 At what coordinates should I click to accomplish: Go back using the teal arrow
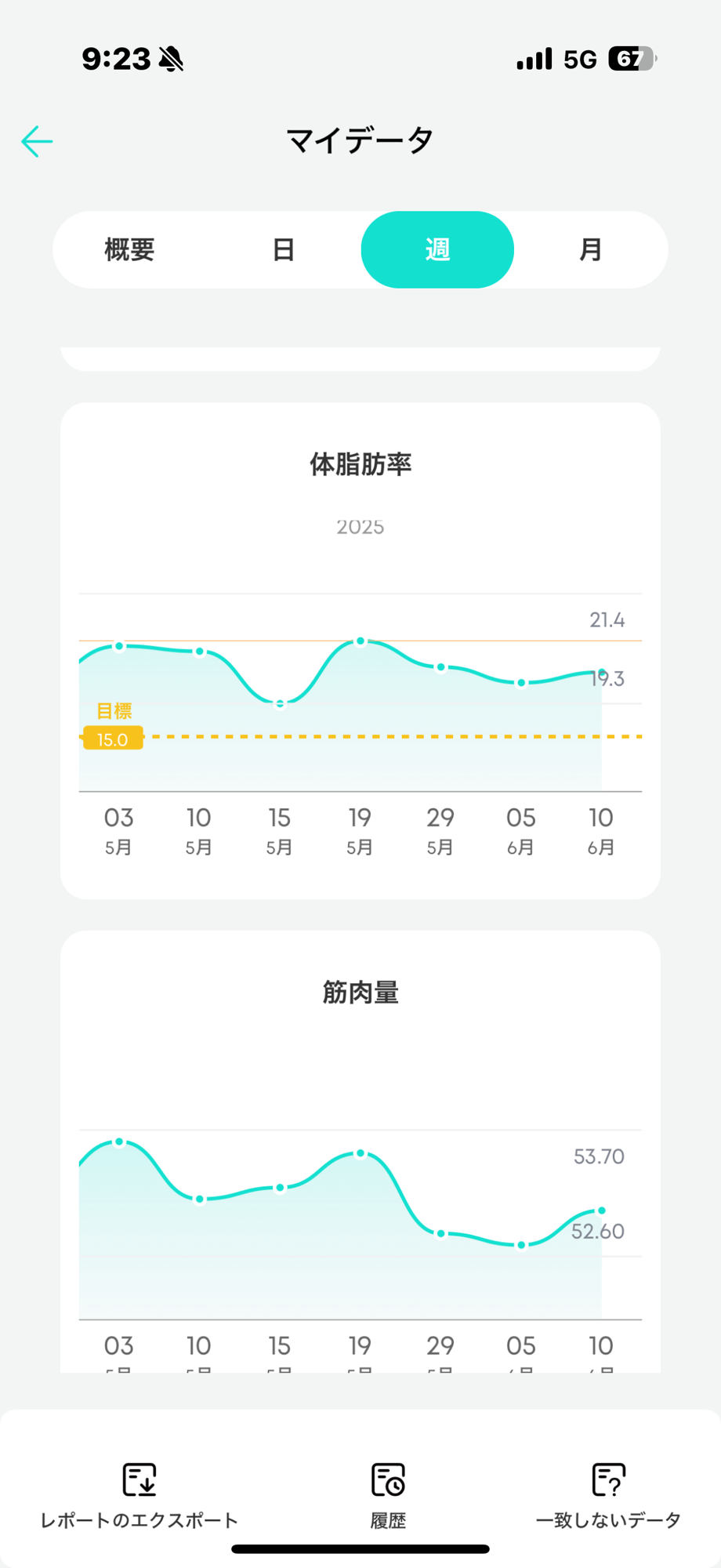pyautogui.click(x=37, y=142)
